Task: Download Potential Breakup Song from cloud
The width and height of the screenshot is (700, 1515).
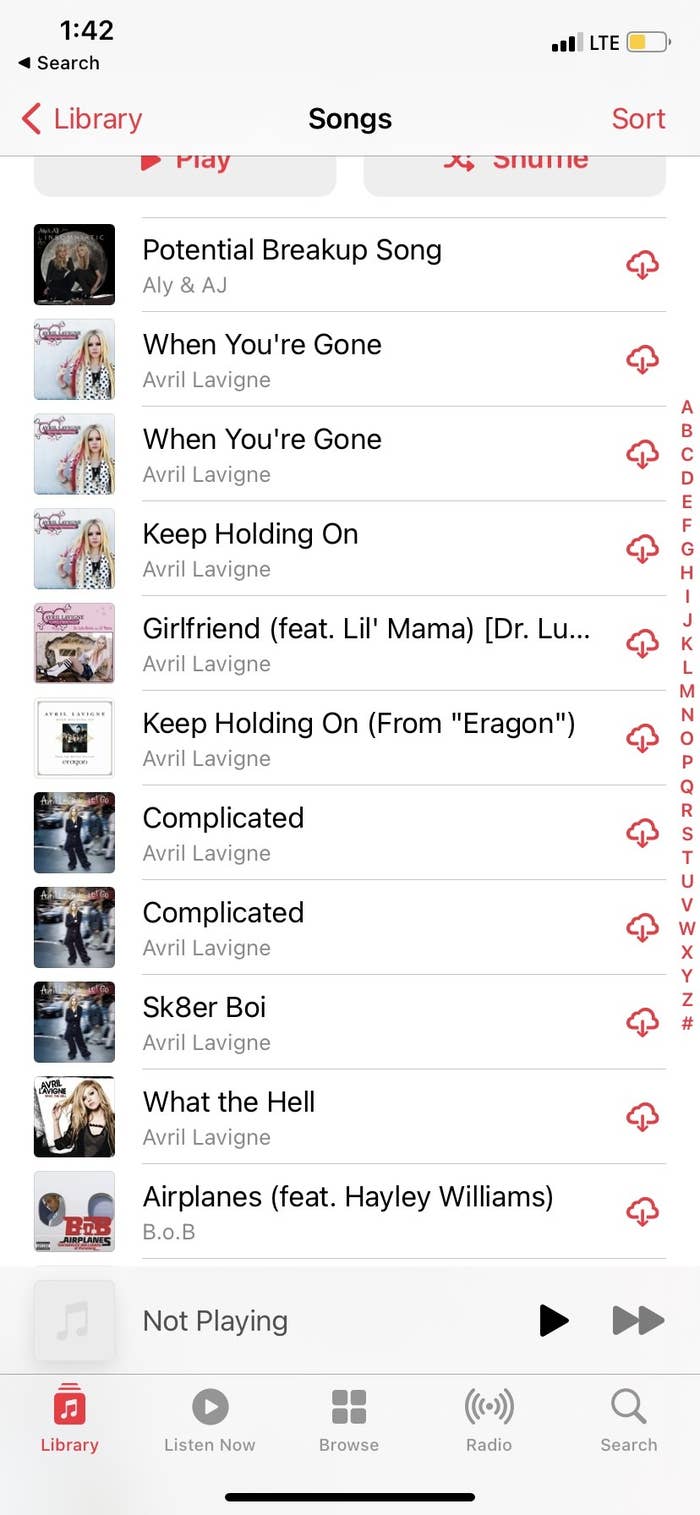Action: tap(642, 265)
